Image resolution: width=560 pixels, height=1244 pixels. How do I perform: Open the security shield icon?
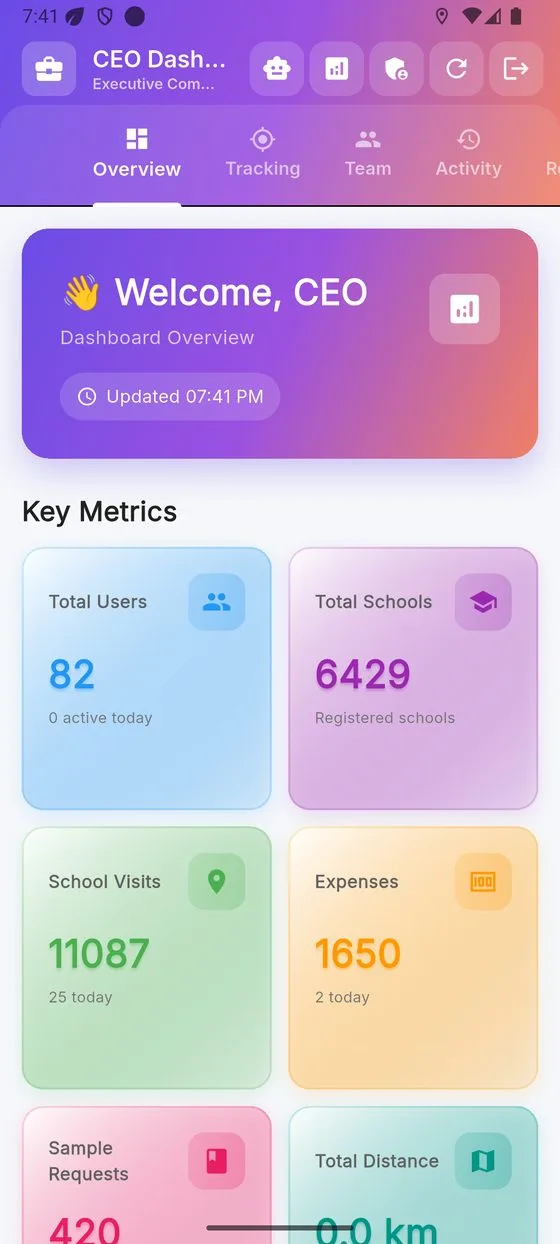[396, 69]
